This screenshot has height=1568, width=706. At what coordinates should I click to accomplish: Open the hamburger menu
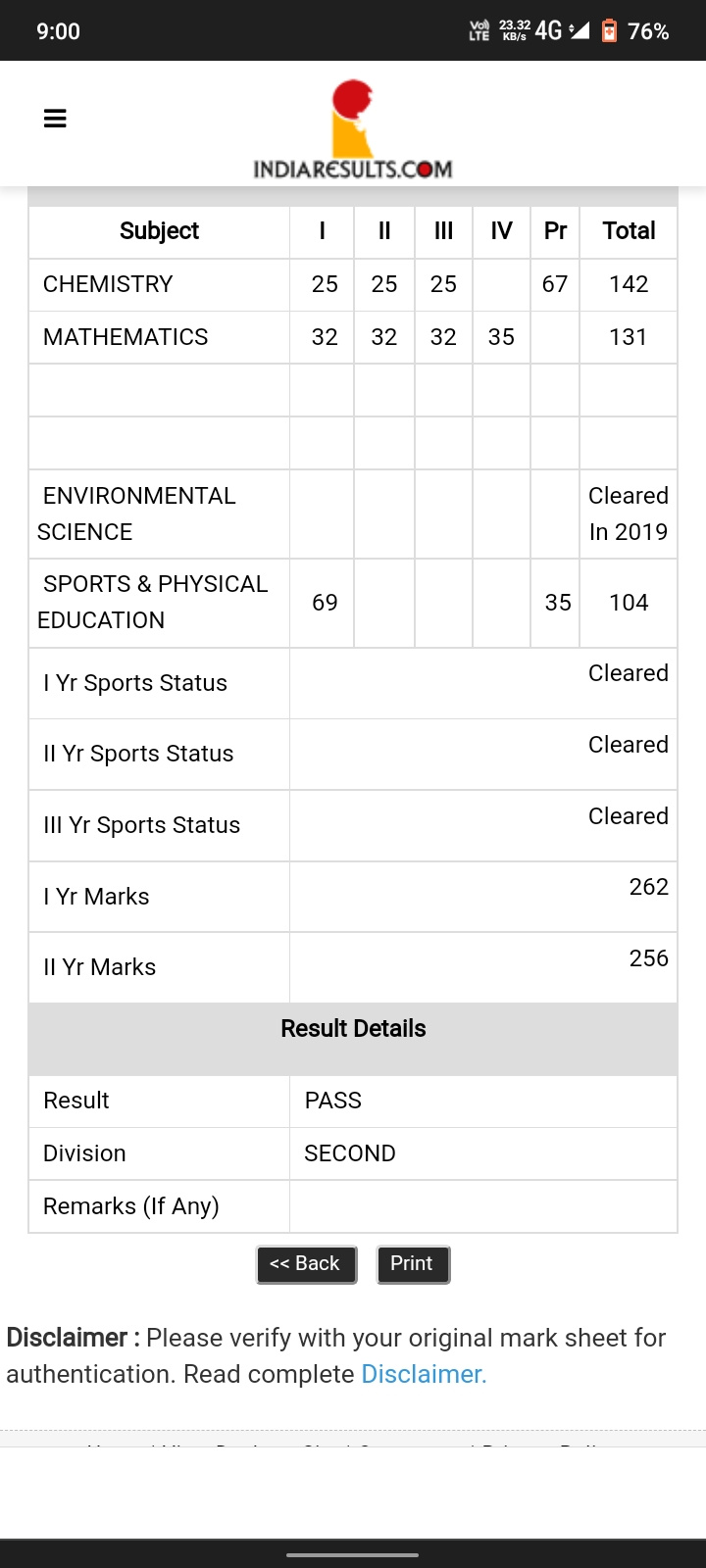point(55,119)
